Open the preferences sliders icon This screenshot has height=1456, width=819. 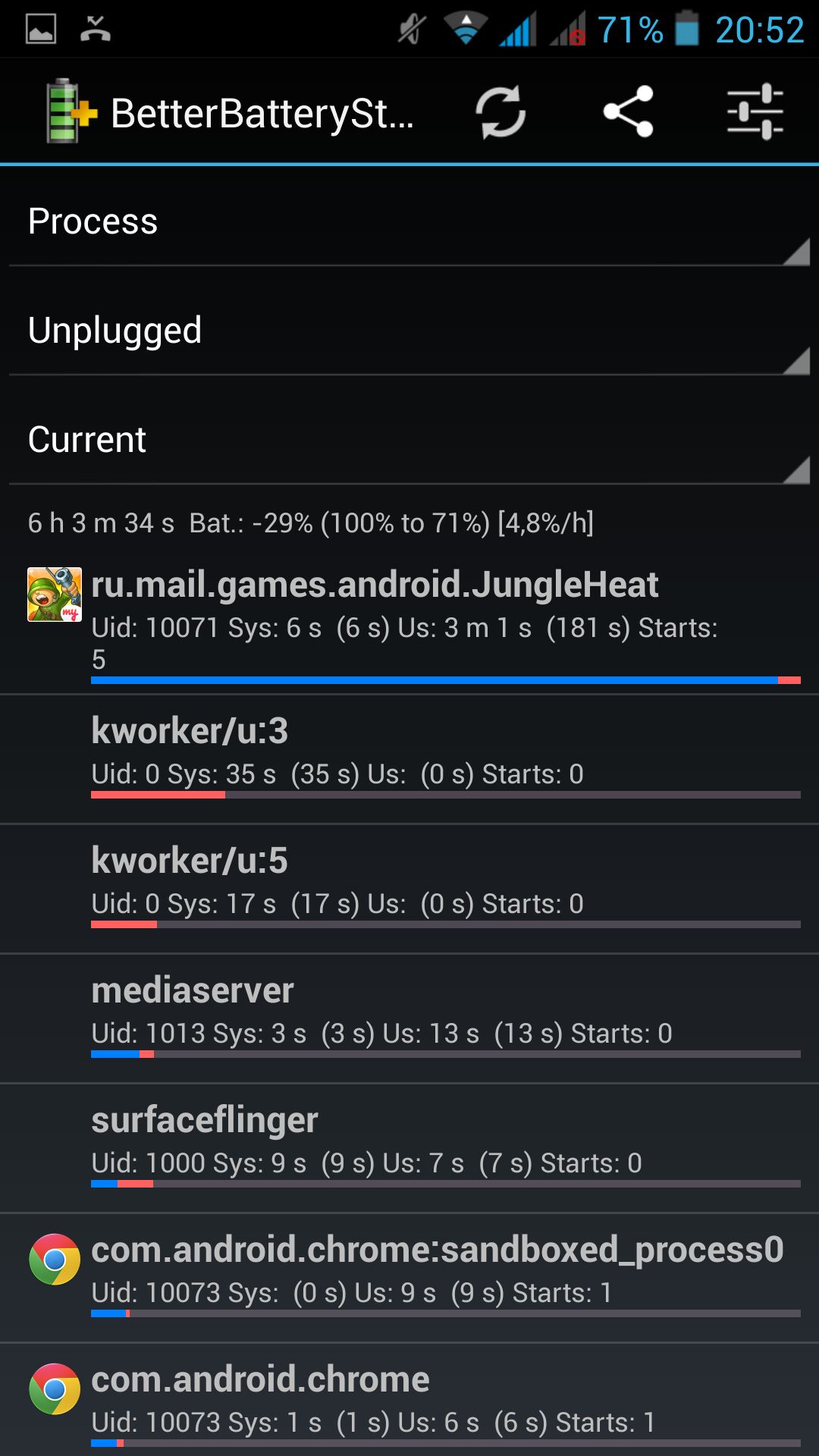tap(755, 111)
